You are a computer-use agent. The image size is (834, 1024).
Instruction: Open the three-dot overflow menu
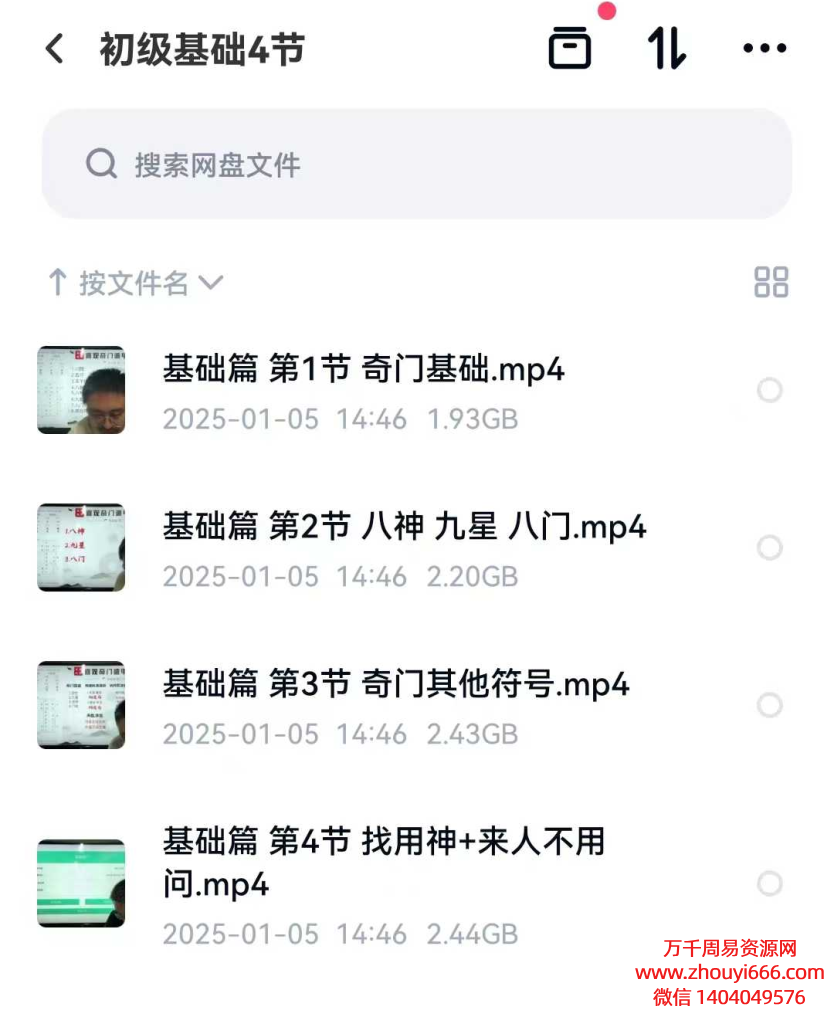point(765,48)
